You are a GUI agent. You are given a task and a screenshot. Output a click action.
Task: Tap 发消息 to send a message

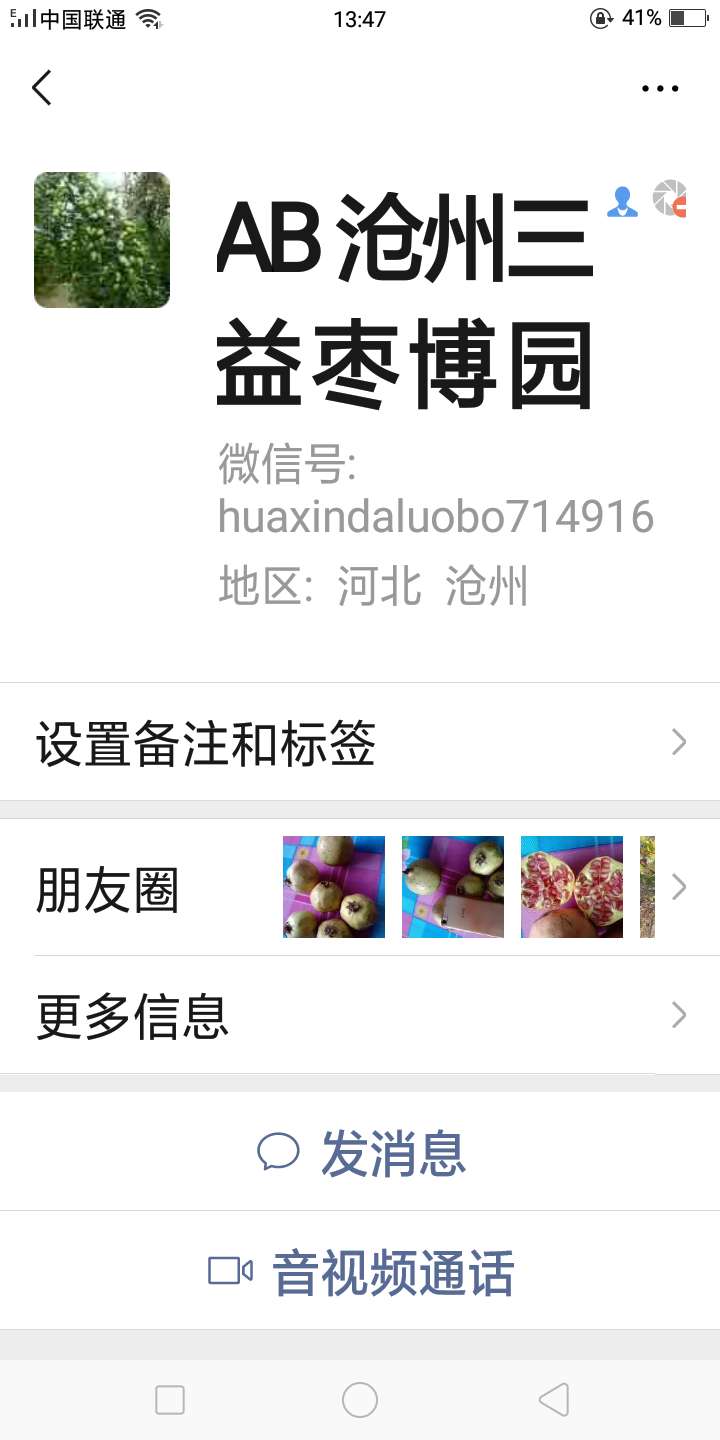tap(362, 1153)
